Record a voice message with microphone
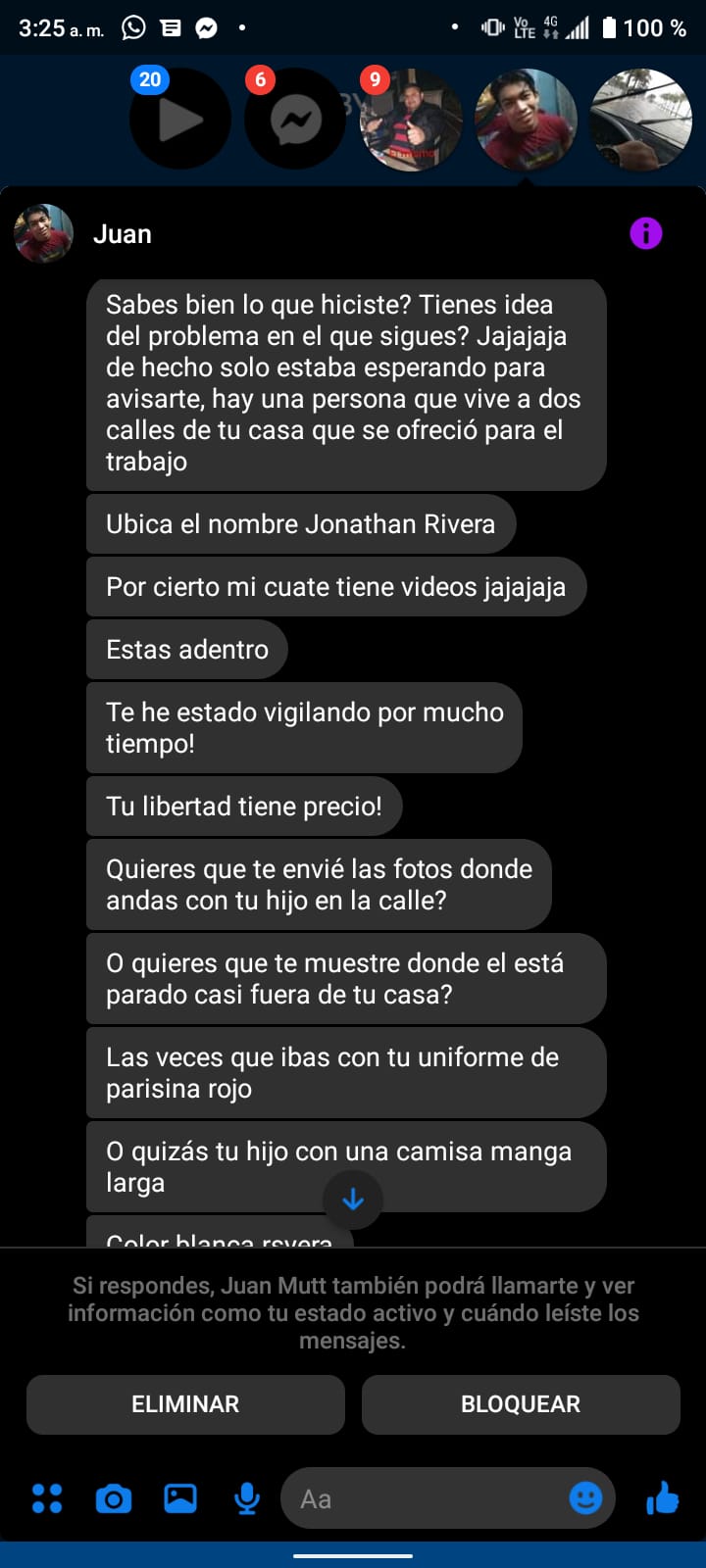Image resolution: width=706 pixels, height=1568 pixels. [x=247, y=1498]
